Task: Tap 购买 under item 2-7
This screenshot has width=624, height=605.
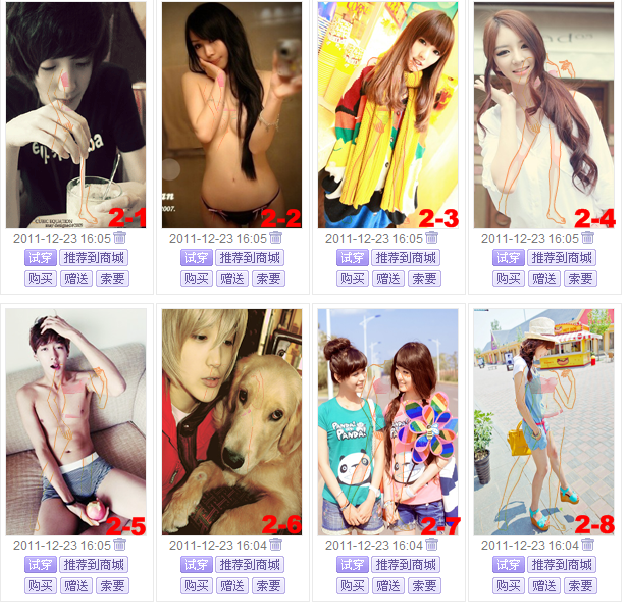Action: (352, 586)
